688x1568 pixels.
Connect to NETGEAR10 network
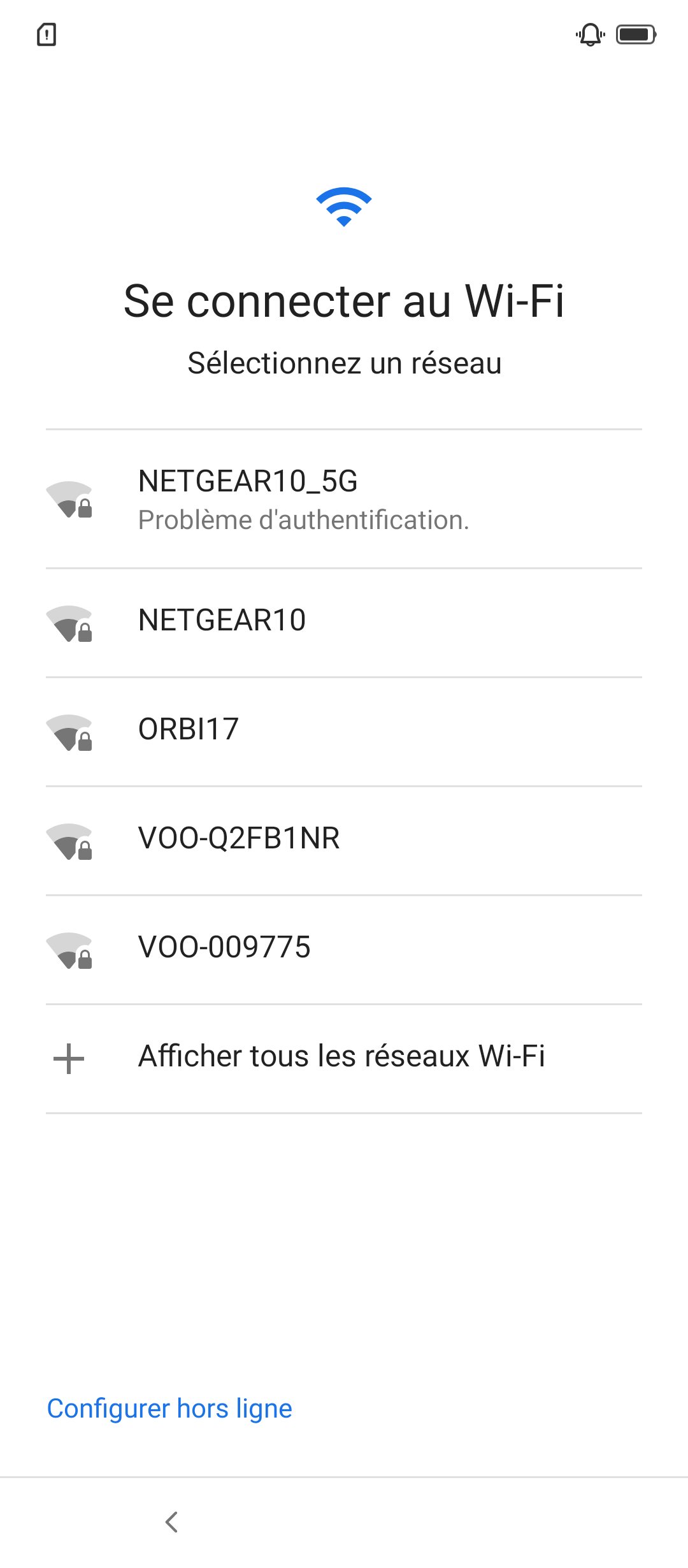point(344,623)
